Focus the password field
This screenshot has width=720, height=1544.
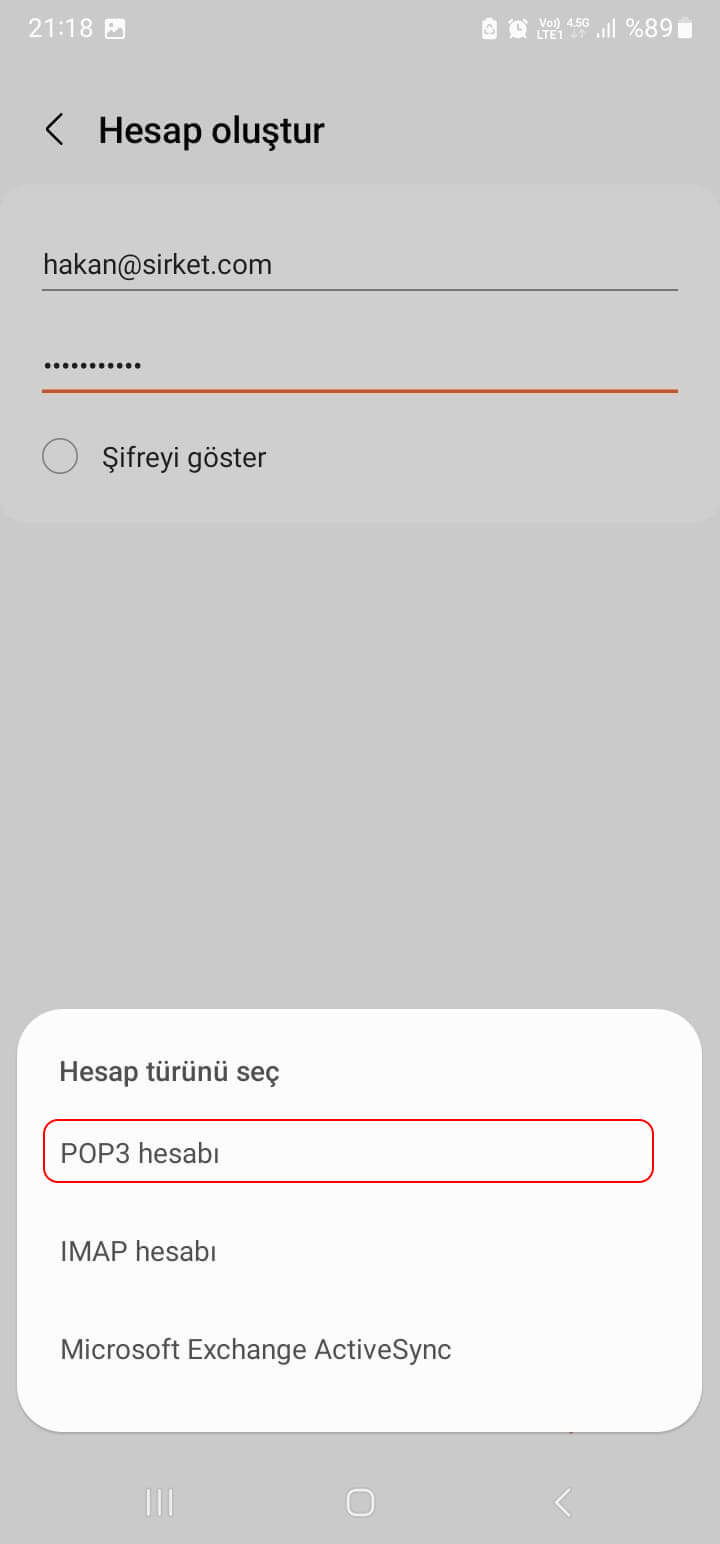[x=360, y=365]
